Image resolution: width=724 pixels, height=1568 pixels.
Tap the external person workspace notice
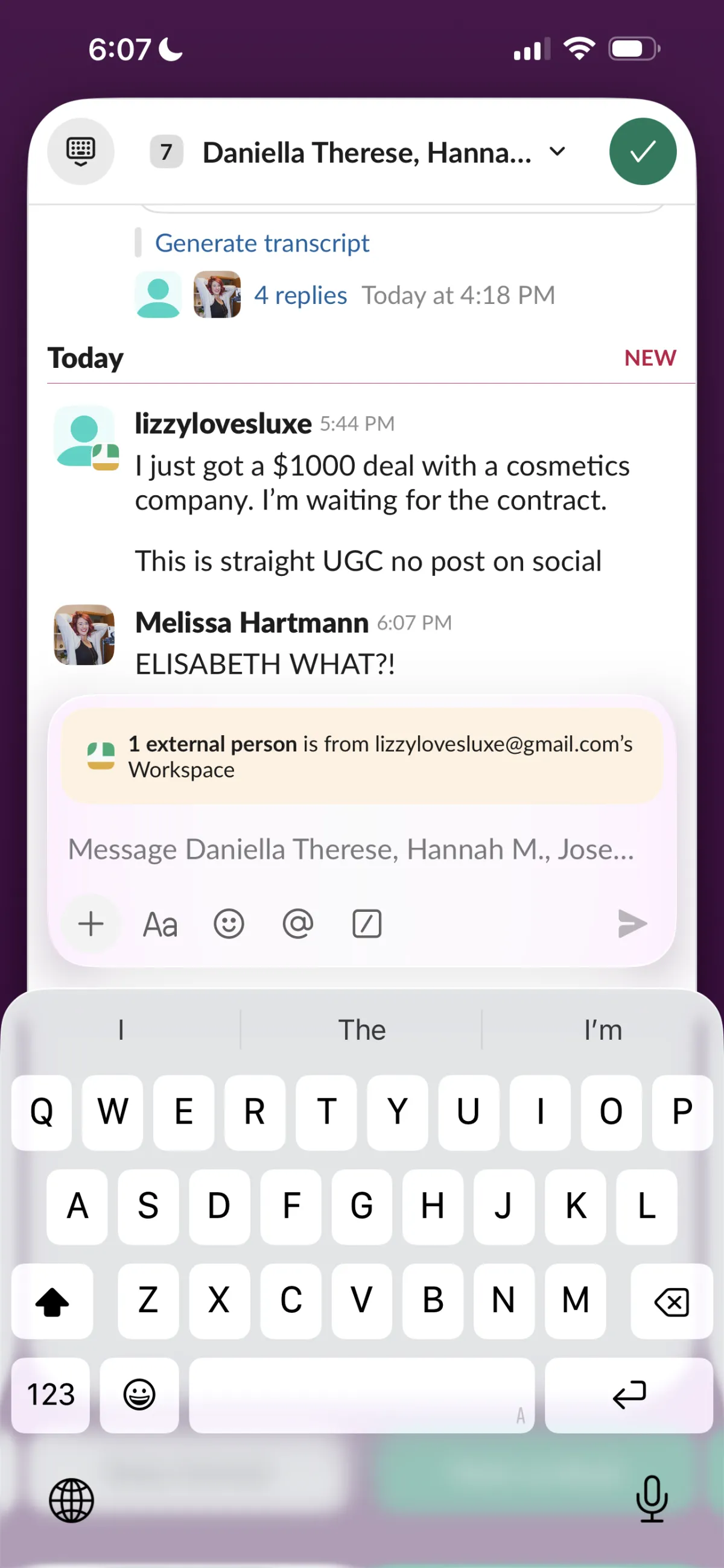click(x=361, y=756)
